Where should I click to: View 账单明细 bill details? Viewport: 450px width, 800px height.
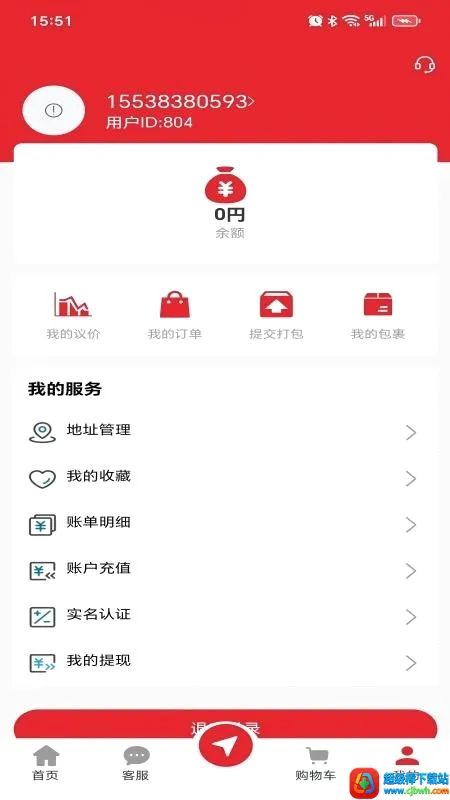225,524
